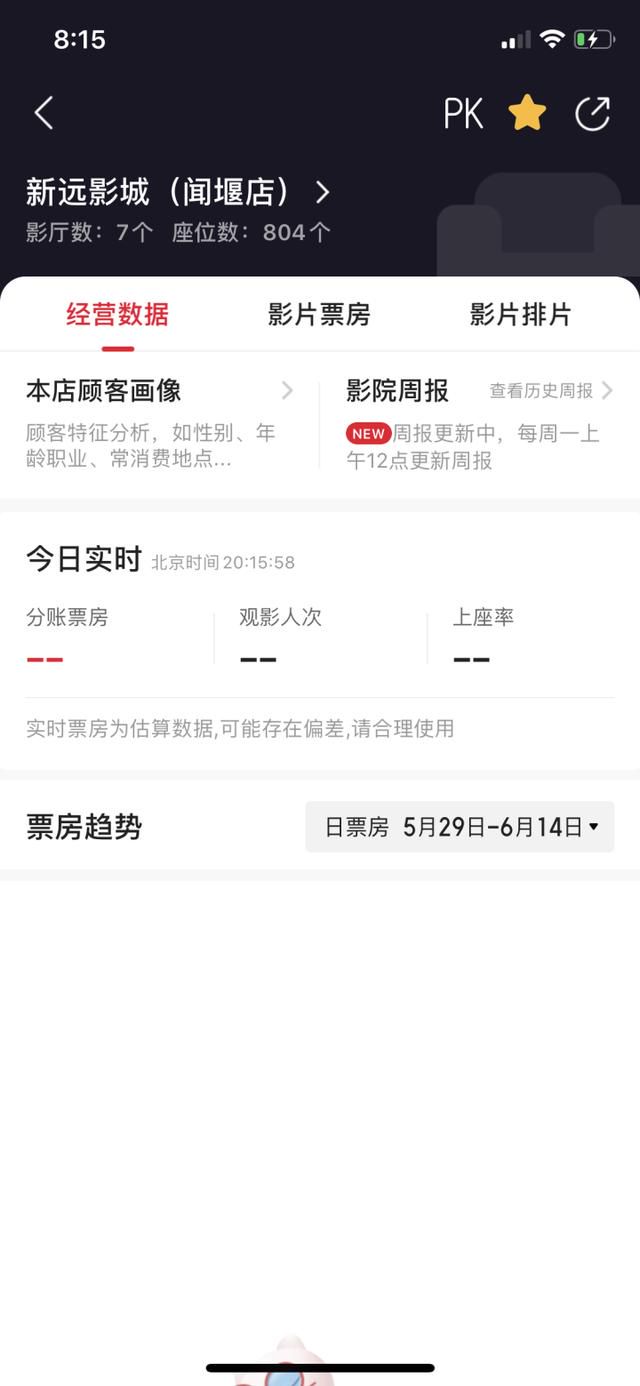Open 新远影城（闻堰店）cinema details
The height and width of the screenshot is (1386, 640).
(x=178, y=191)
